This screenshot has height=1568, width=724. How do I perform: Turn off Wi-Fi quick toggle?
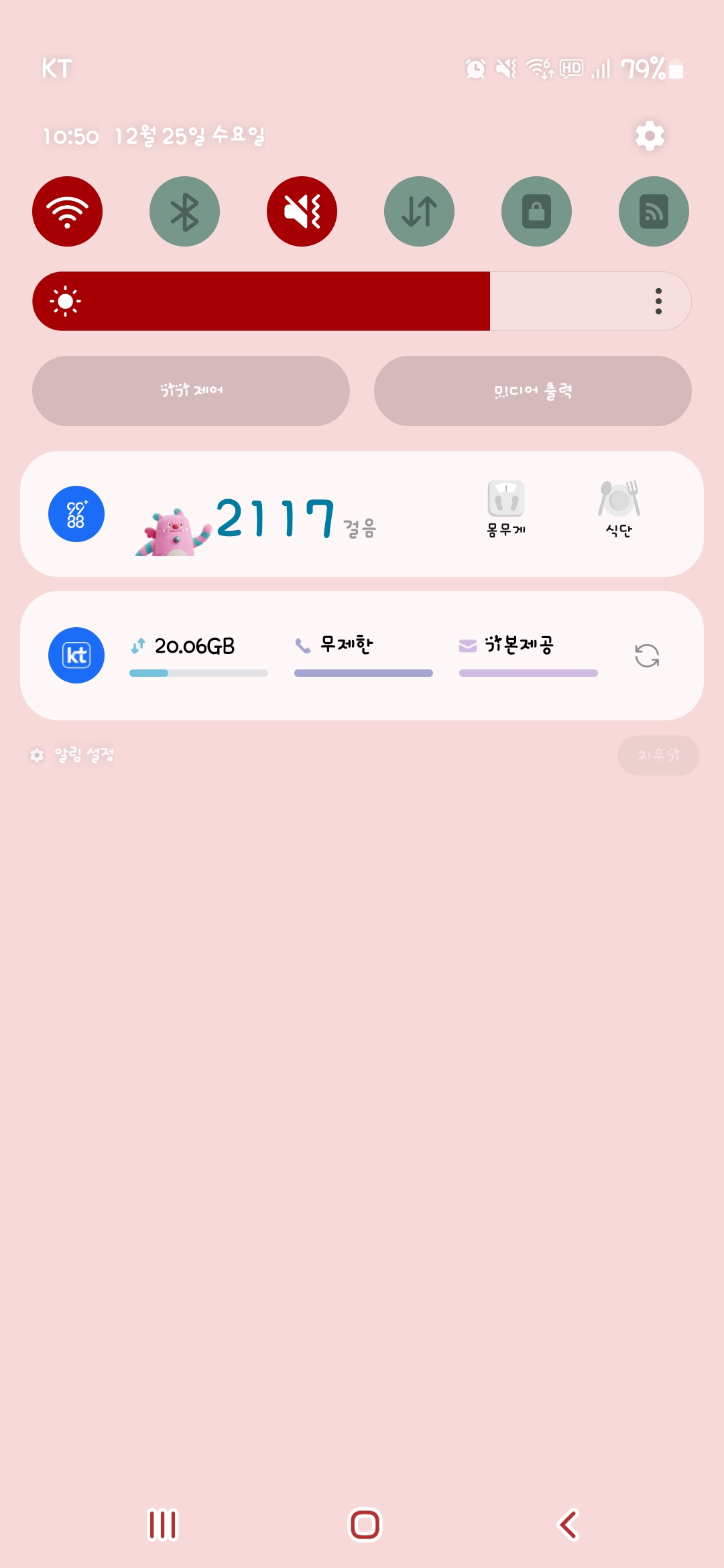point(67,212)
